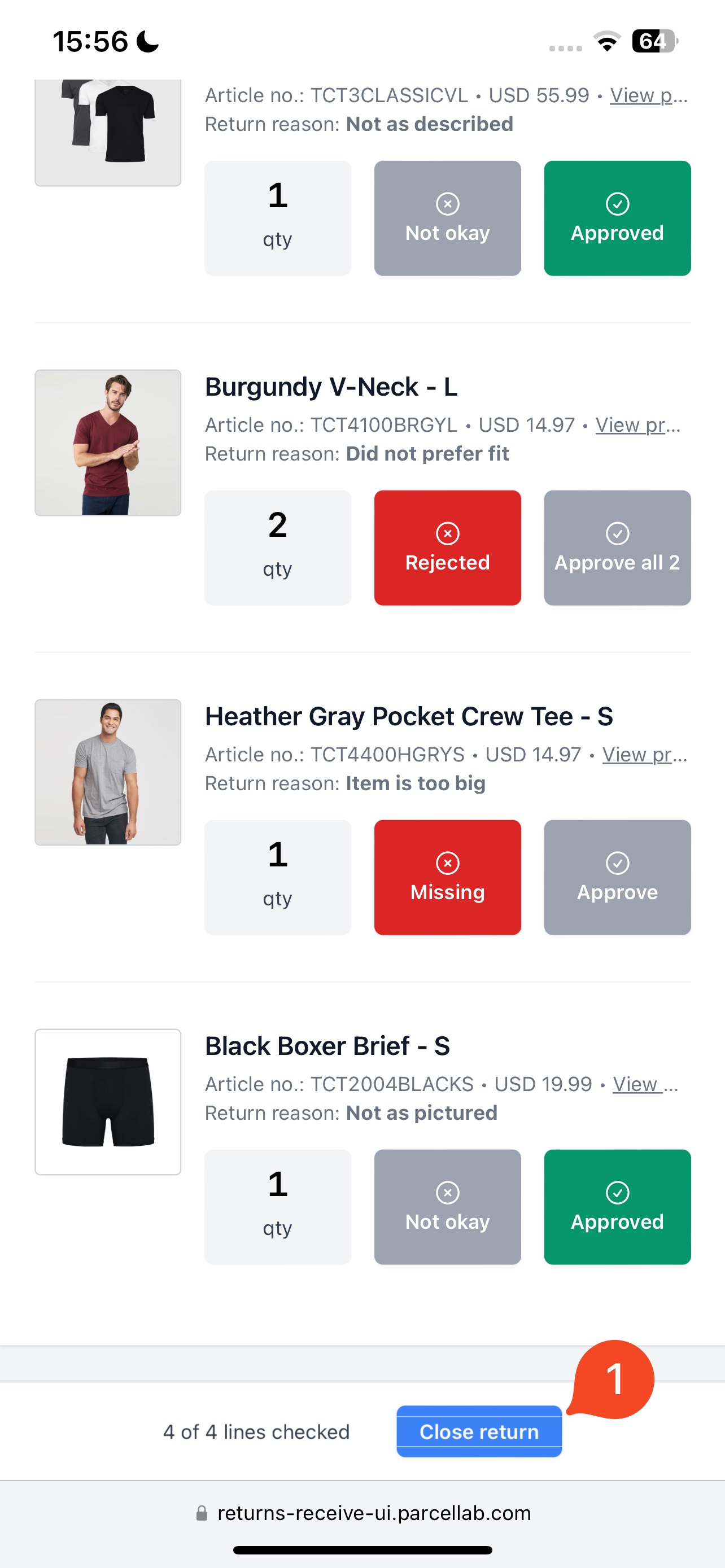
Task: View product page for Burgundy V-Neck
Action: [637, 425]
